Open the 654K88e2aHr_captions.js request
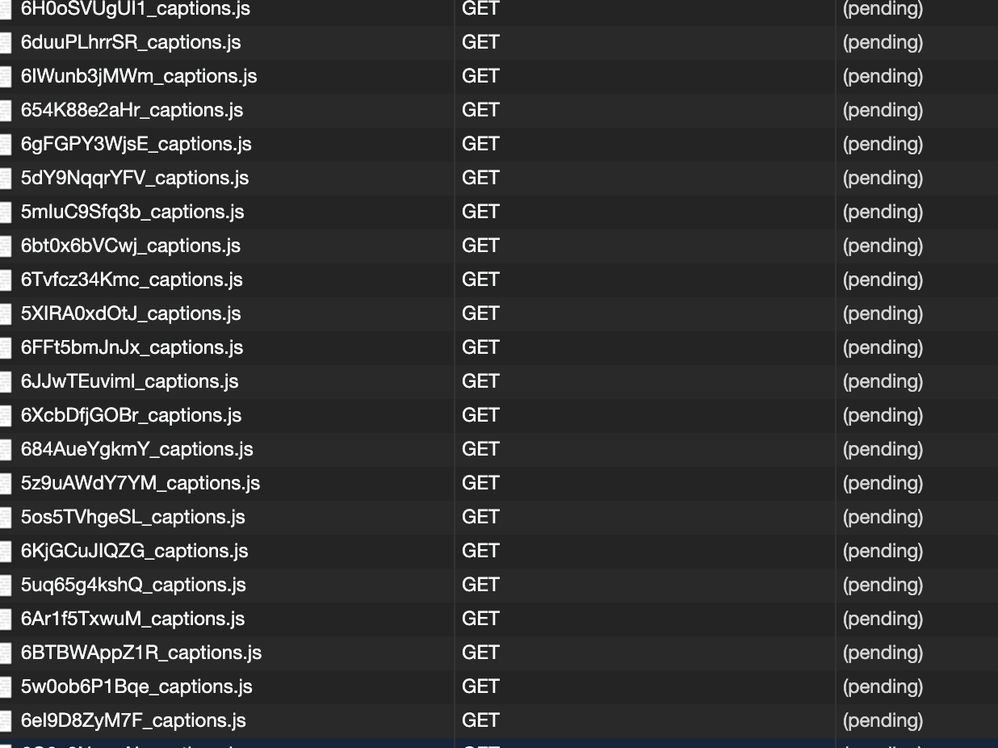Image resolution: width=998 pixels, height=748 pixels. tap(131, 110)
